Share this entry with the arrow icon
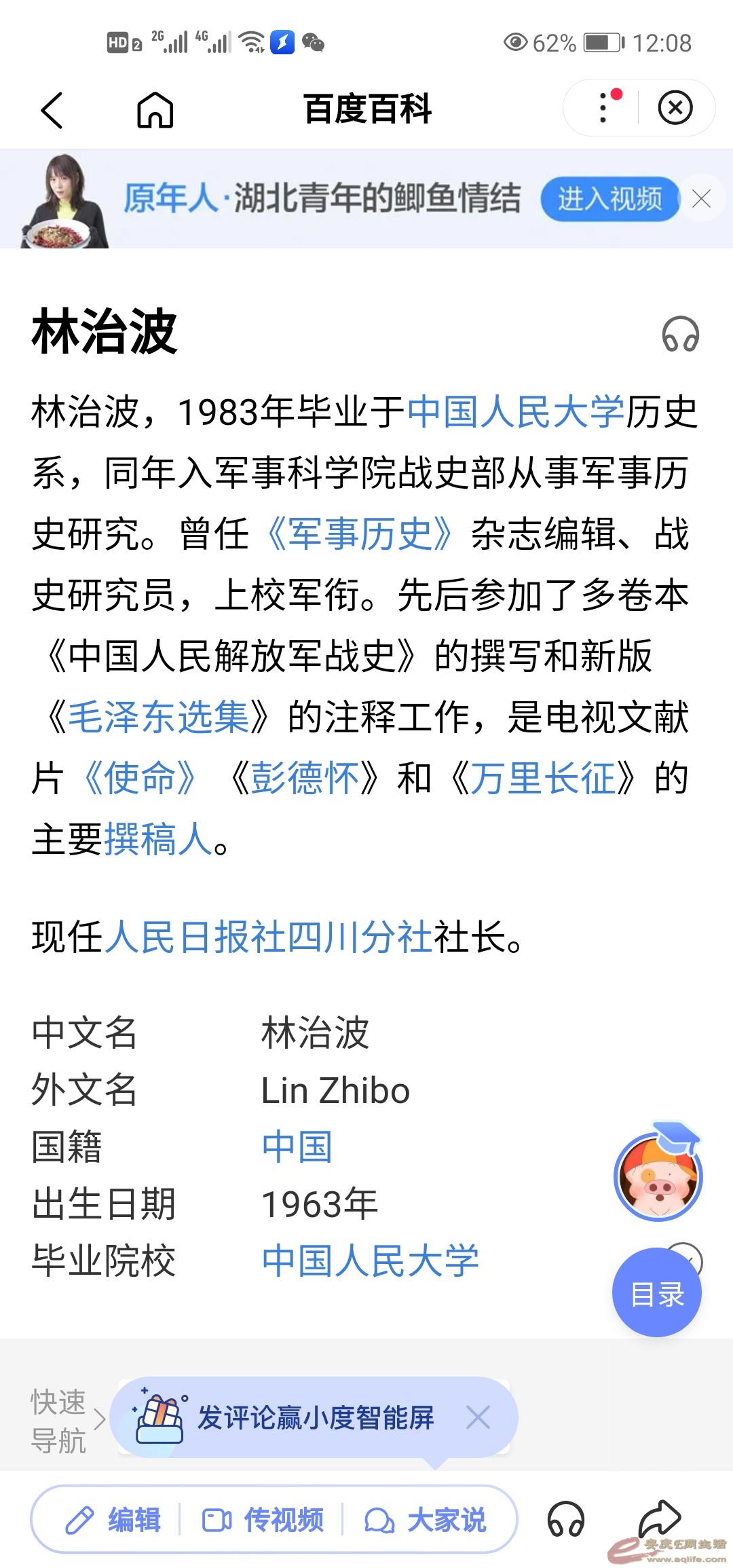 (660, 1518)
